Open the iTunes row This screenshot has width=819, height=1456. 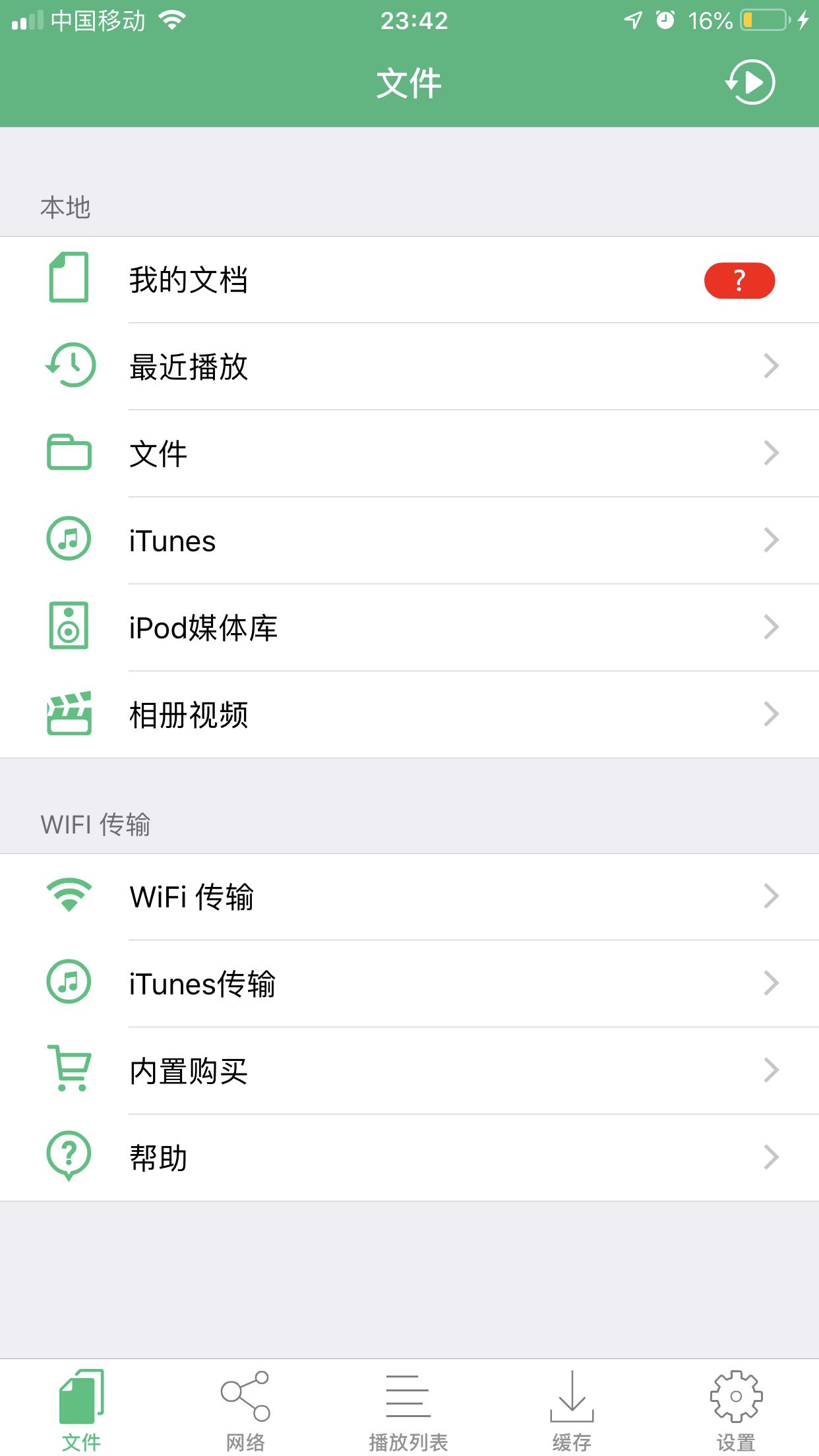[x=409, y=541]
